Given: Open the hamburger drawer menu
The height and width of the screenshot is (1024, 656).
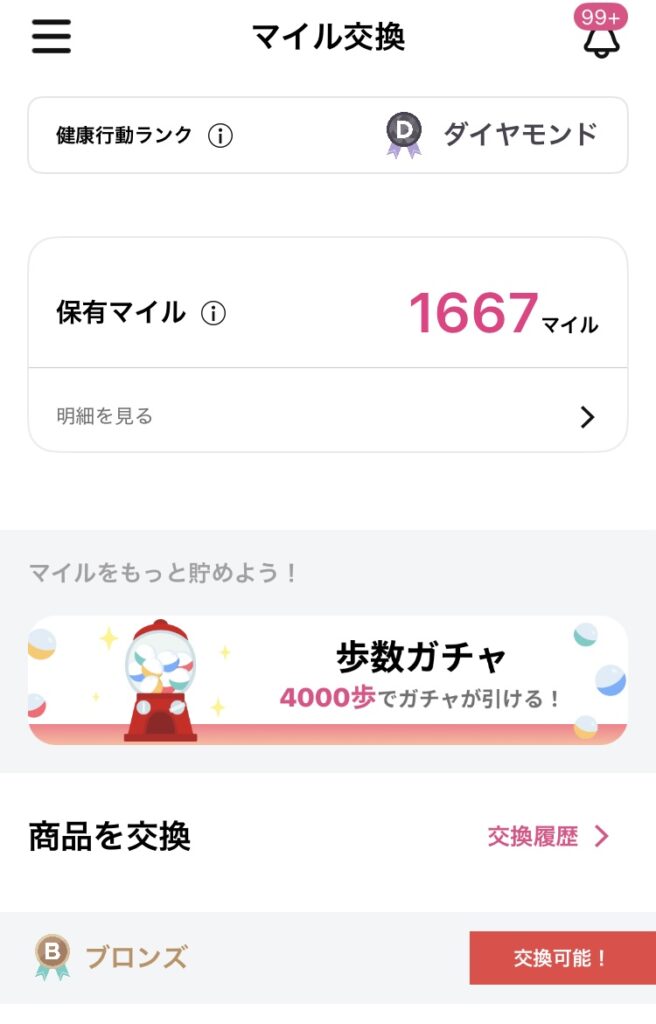Looking at the screenshot, I should click(x=51, y=37).
